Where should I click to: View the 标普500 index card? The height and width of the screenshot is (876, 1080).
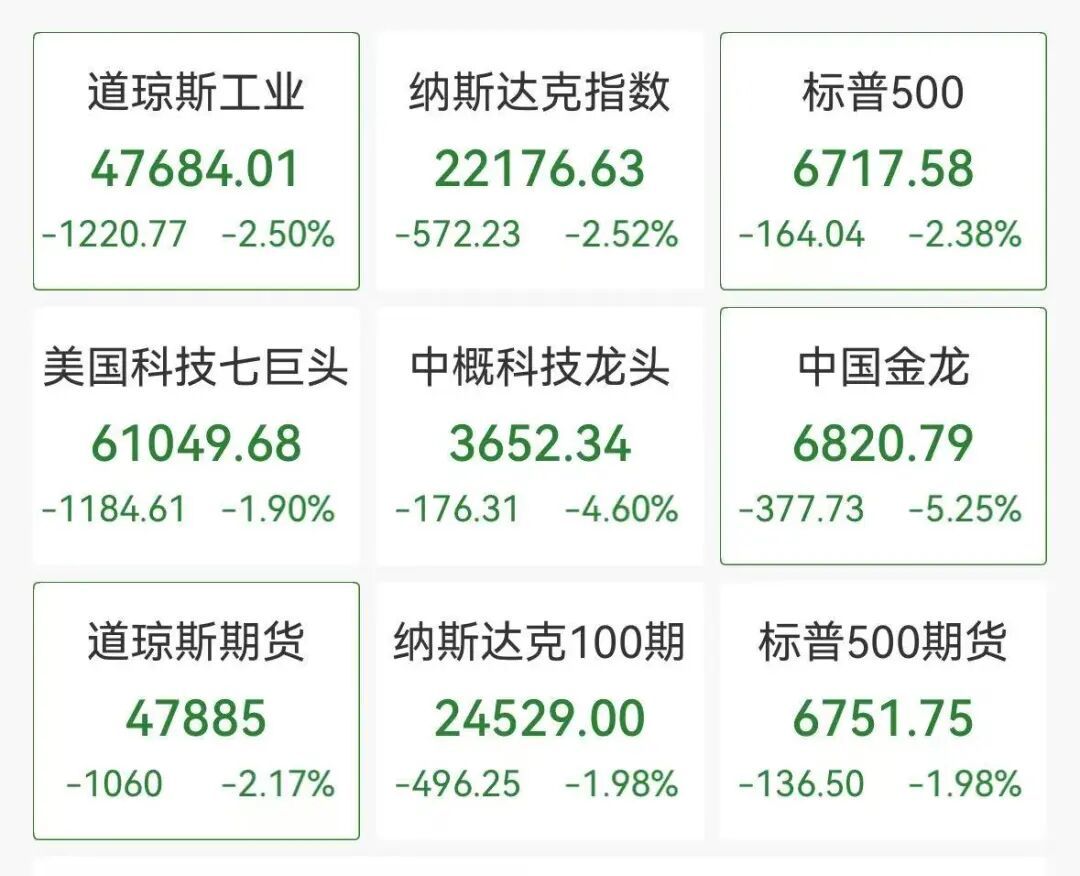pyautogui.click(x=883, y=161)
